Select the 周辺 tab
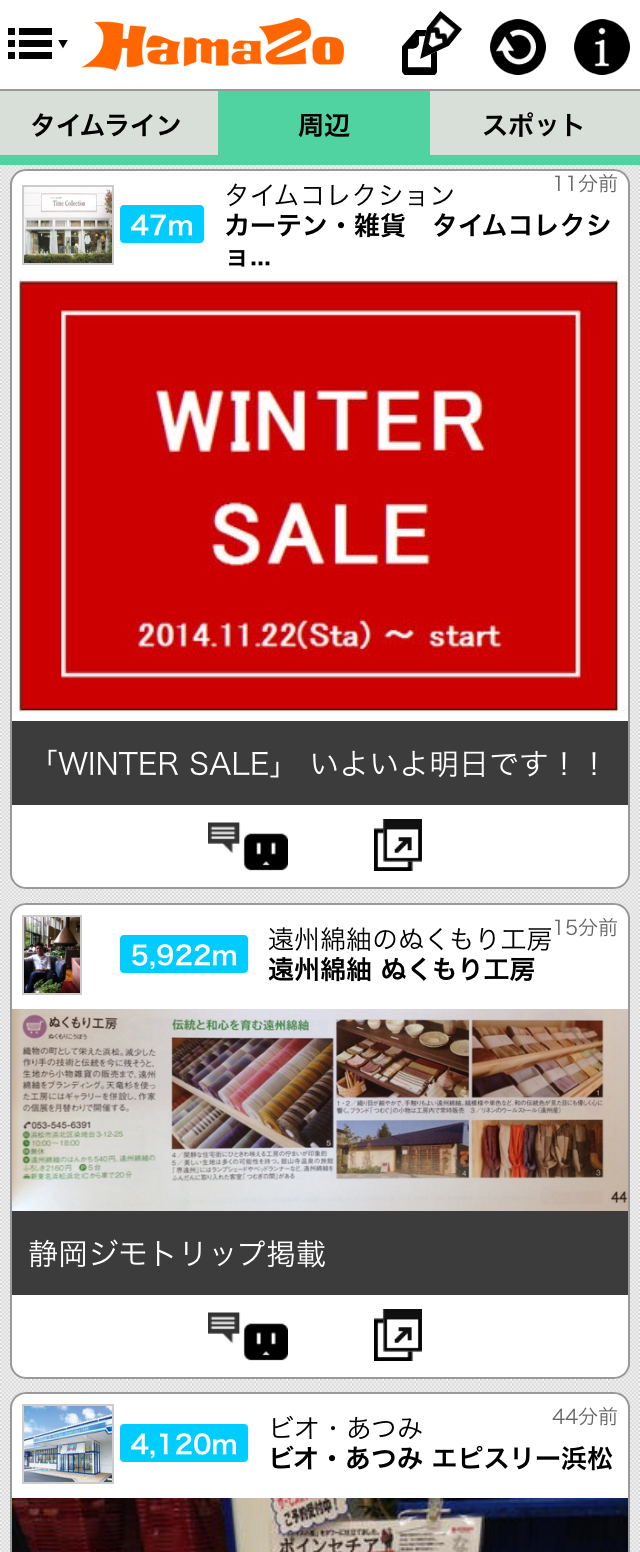Screen dimensions: 640x1552 pos(324,125)
